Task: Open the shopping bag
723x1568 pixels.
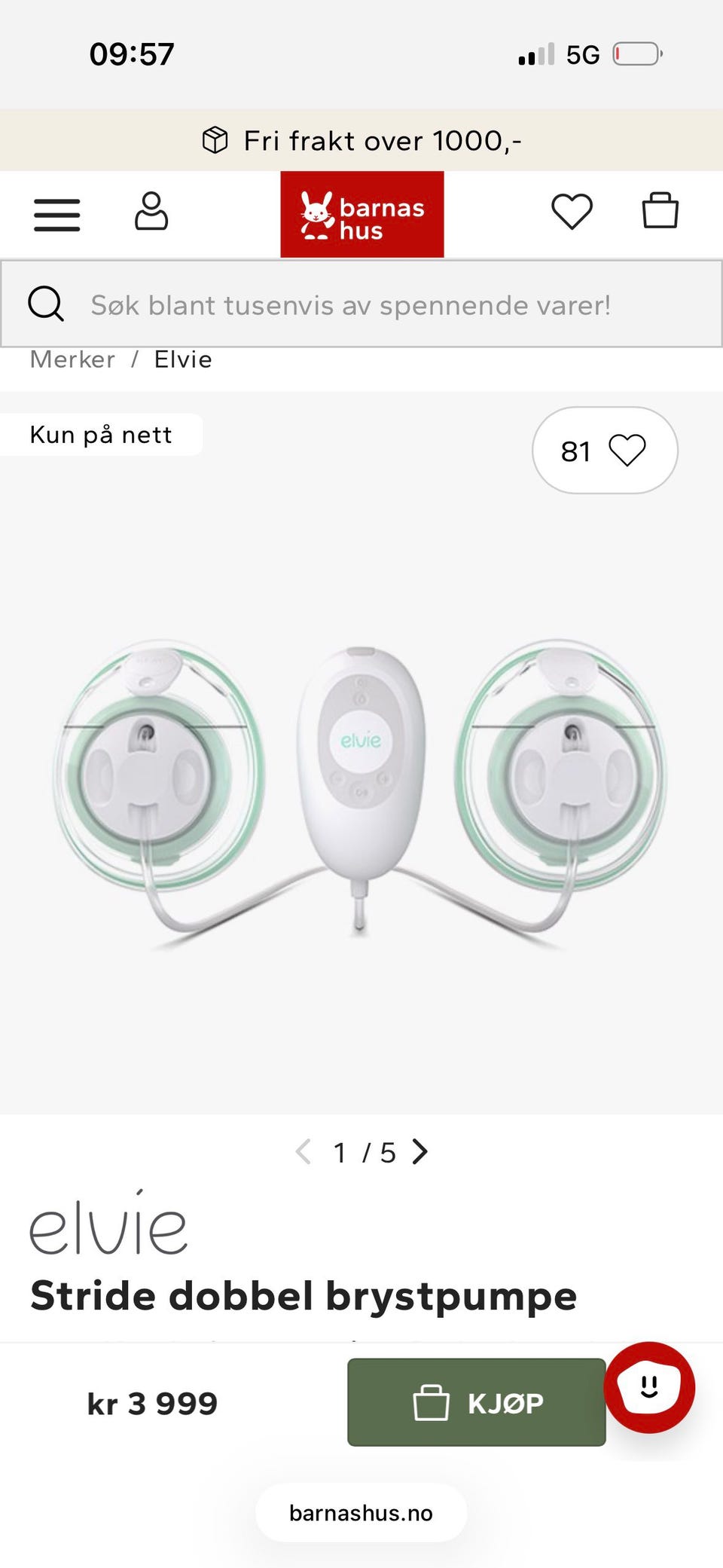Action: [x=660, y=210]
